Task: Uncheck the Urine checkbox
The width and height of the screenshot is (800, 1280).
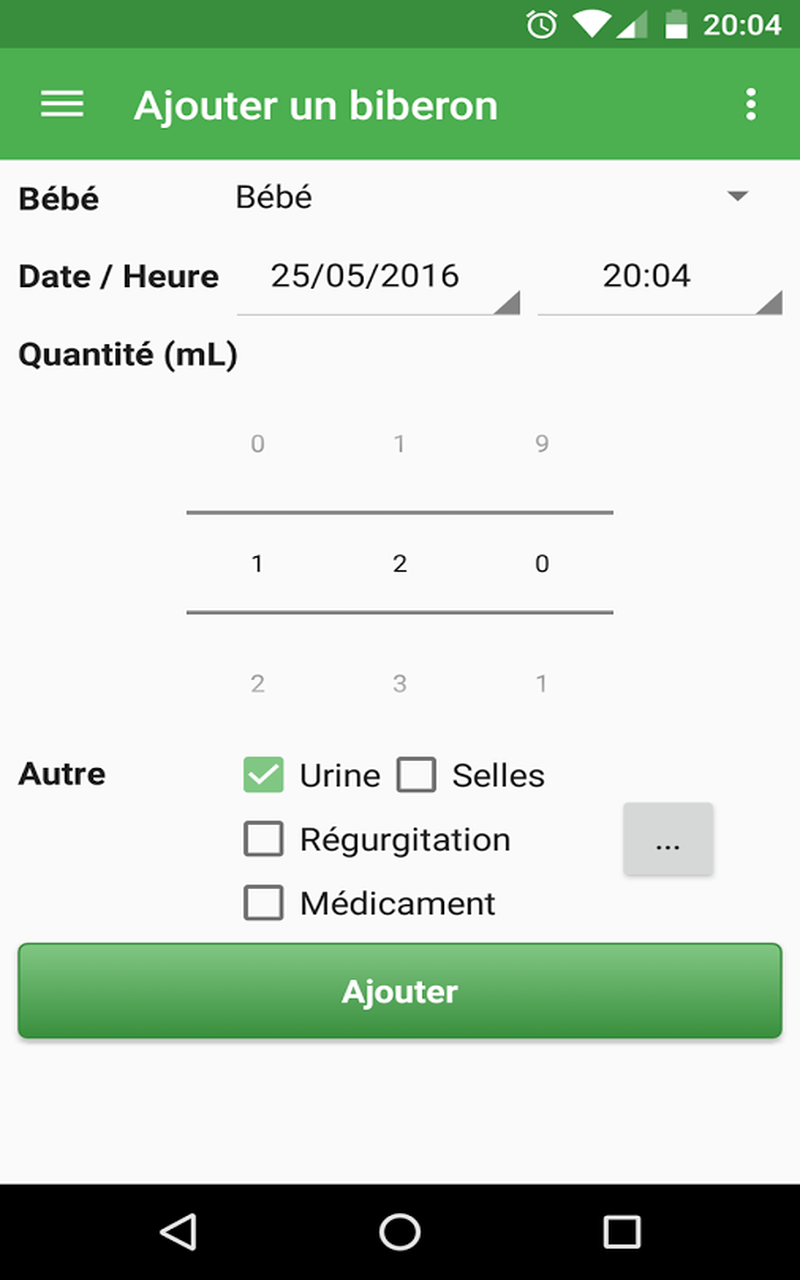Action: [264, 775]
